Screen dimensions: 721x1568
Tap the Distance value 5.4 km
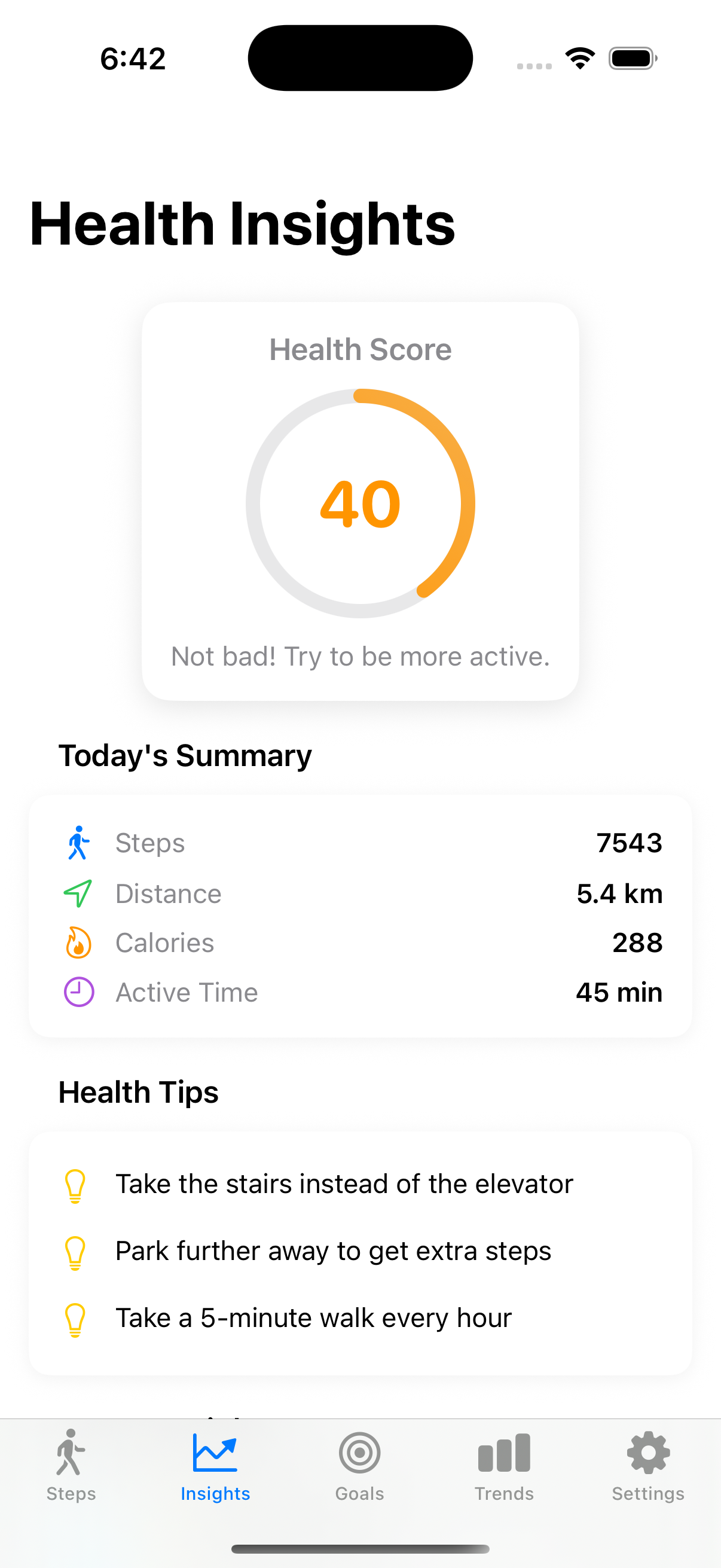click(x=621, y=893)
